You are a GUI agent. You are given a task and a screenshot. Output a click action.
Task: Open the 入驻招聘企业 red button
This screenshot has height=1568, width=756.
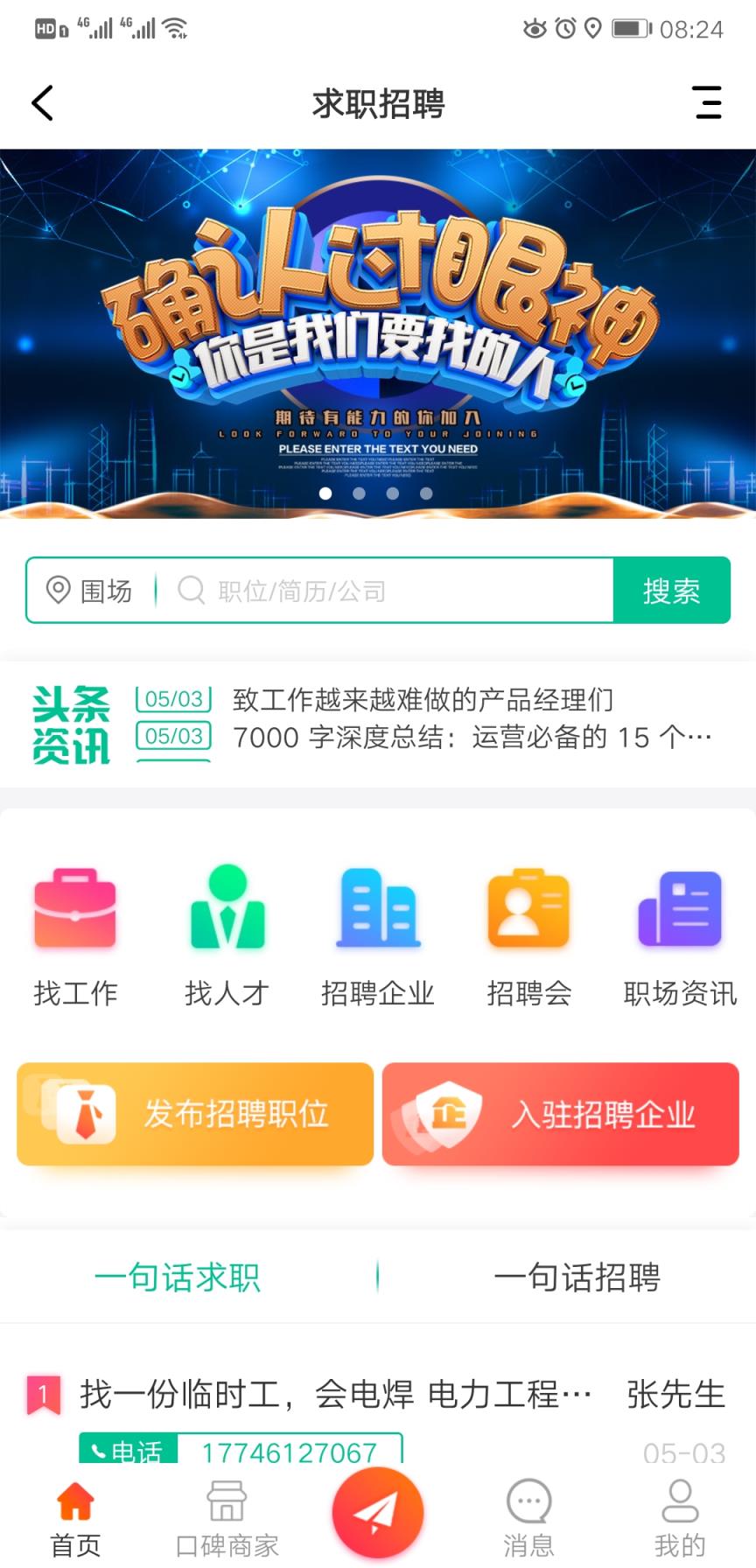[561, 1115]
